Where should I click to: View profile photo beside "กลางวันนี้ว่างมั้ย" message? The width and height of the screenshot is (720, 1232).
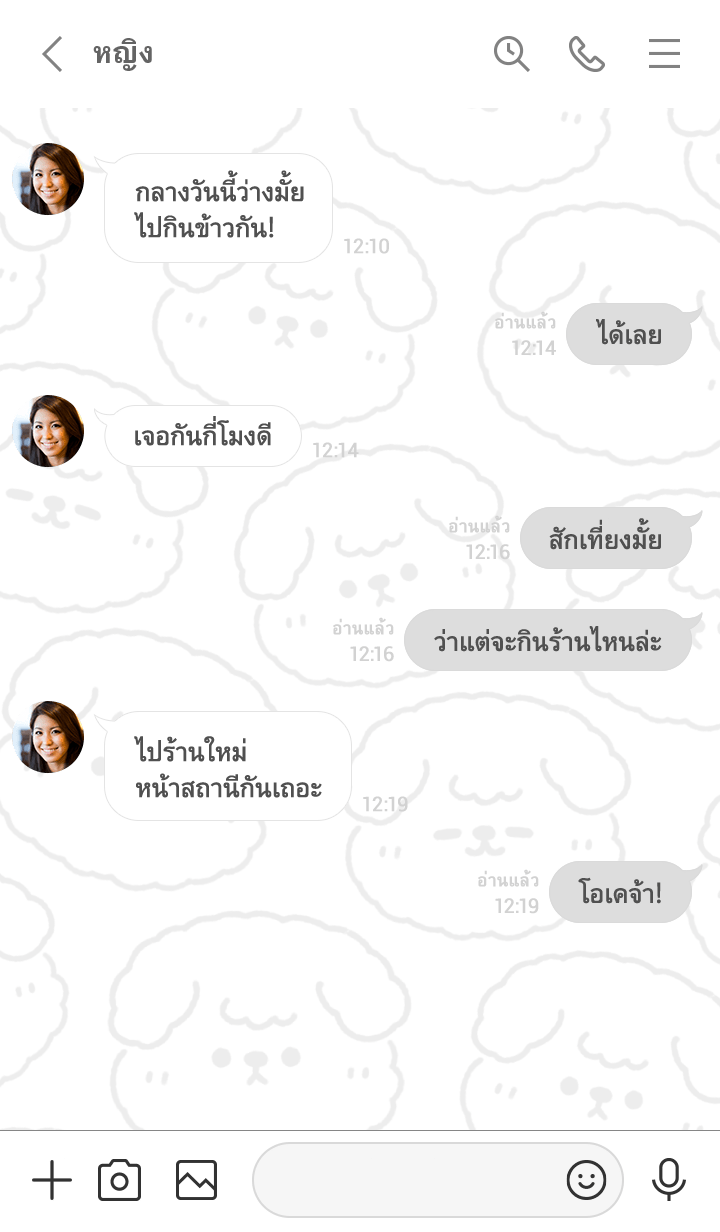48,179
